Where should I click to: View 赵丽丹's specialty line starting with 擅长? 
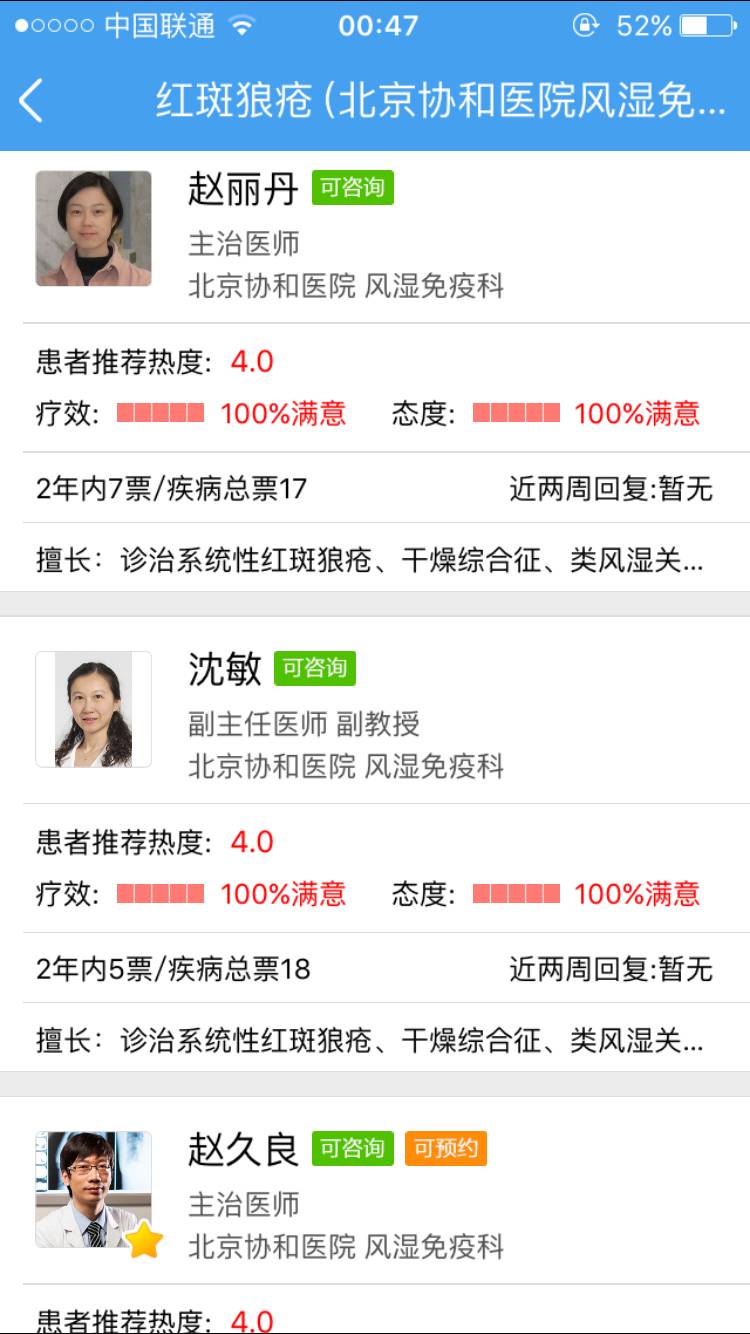tap(370, 561)
